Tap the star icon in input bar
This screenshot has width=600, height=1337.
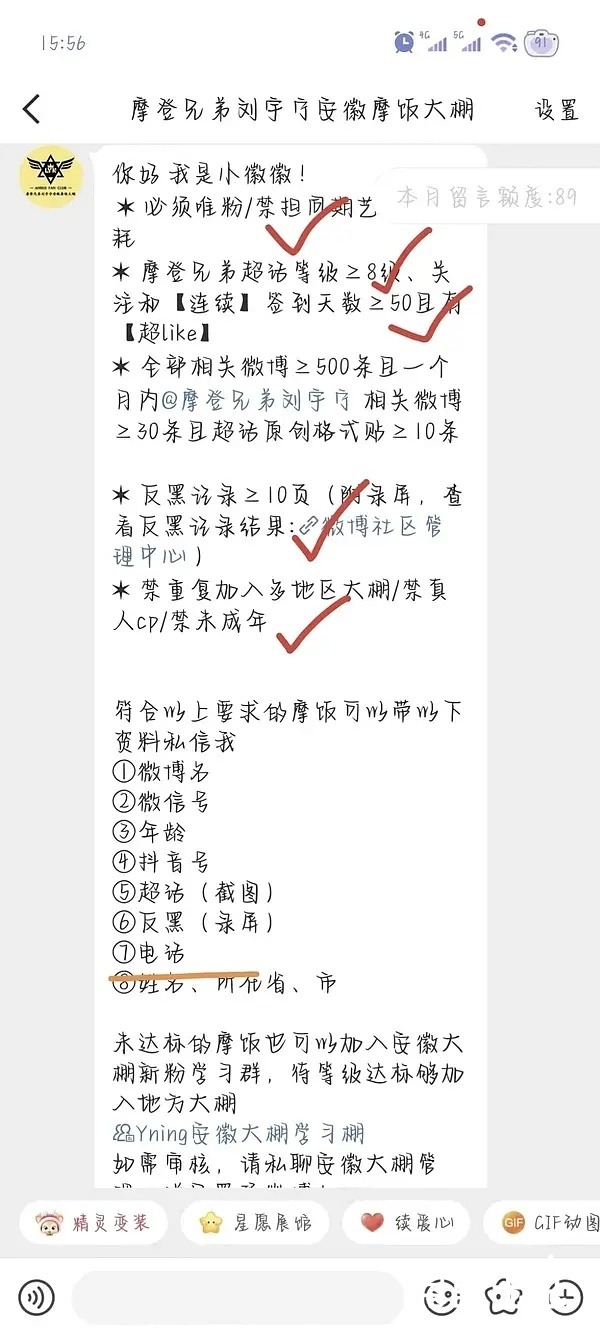click(x=504, y=1298)
